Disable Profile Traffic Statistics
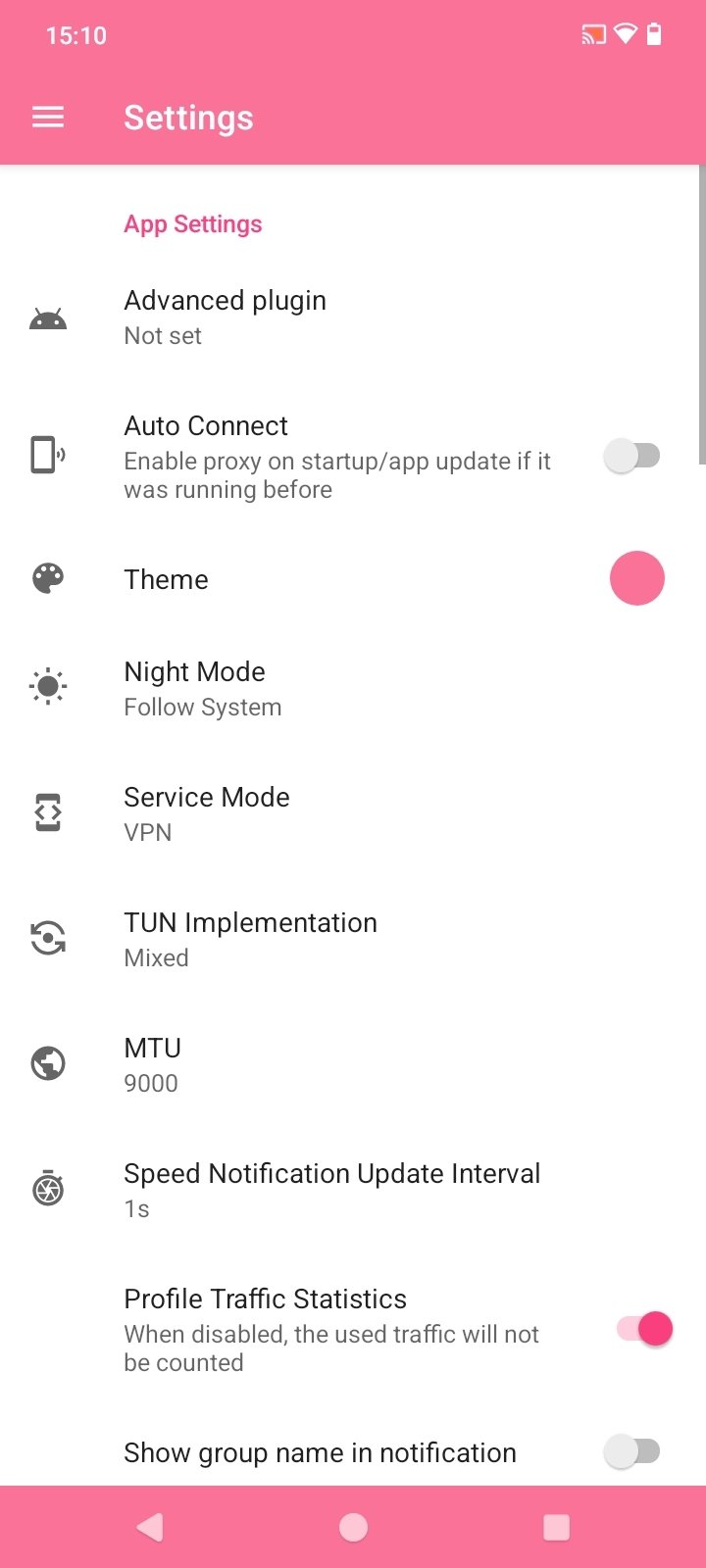706x1568 pixels. coord(644,1329)
